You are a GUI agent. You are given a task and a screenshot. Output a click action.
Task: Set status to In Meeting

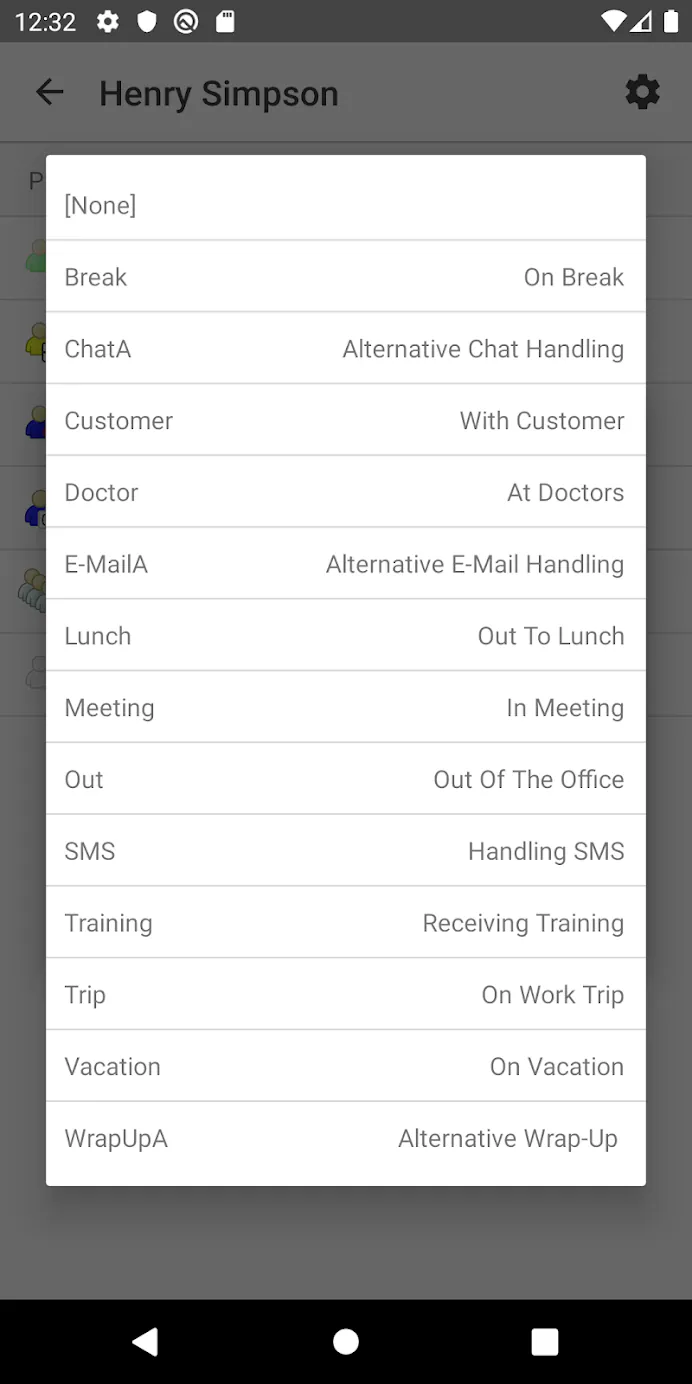tap(345, 708)
